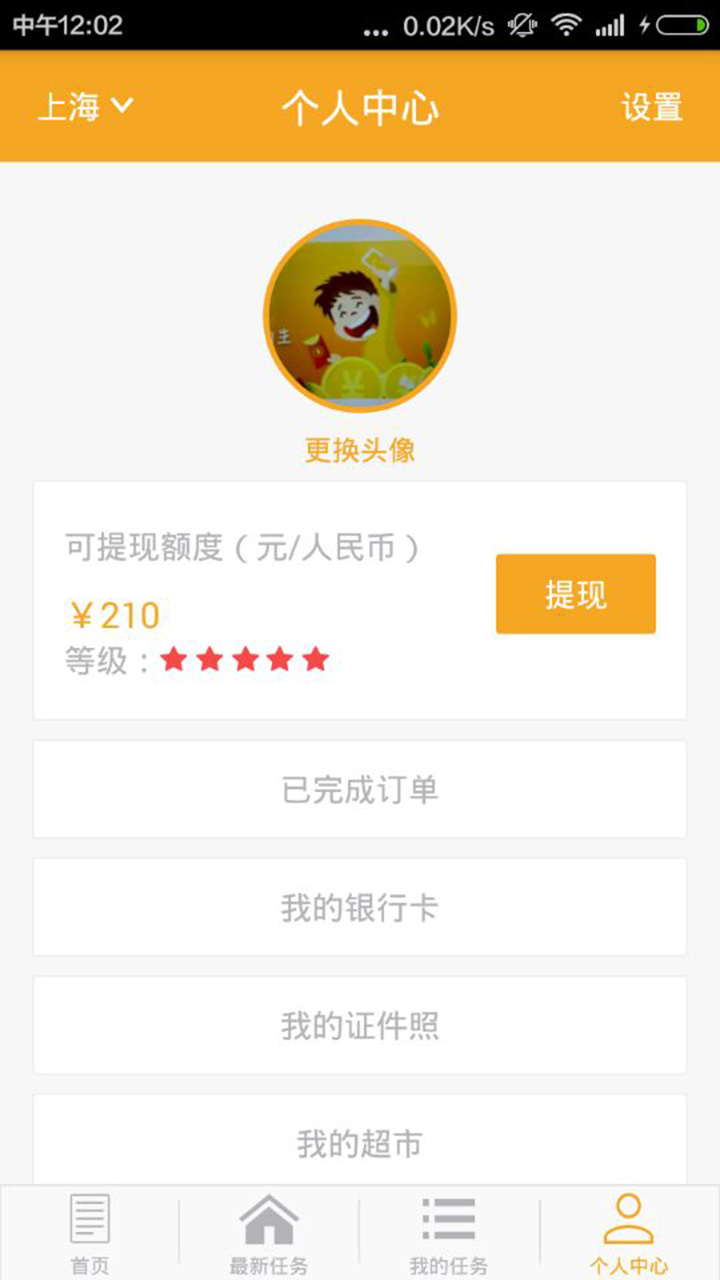
Task: Open 我的银行卡 list item
Action: [x=360, y=906]
